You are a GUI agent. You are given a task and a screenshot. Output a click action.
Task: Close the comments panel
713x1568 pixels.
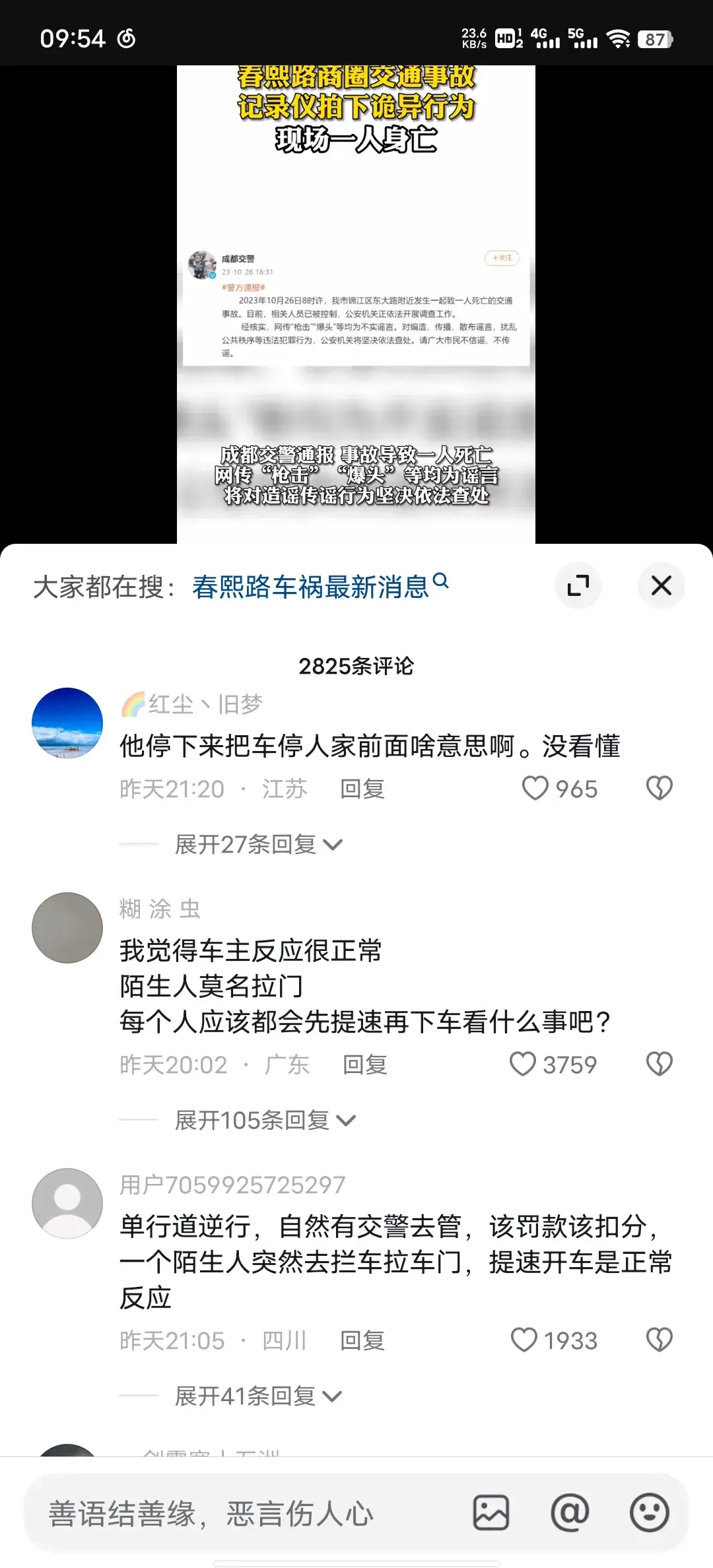(x=661, y=585)
